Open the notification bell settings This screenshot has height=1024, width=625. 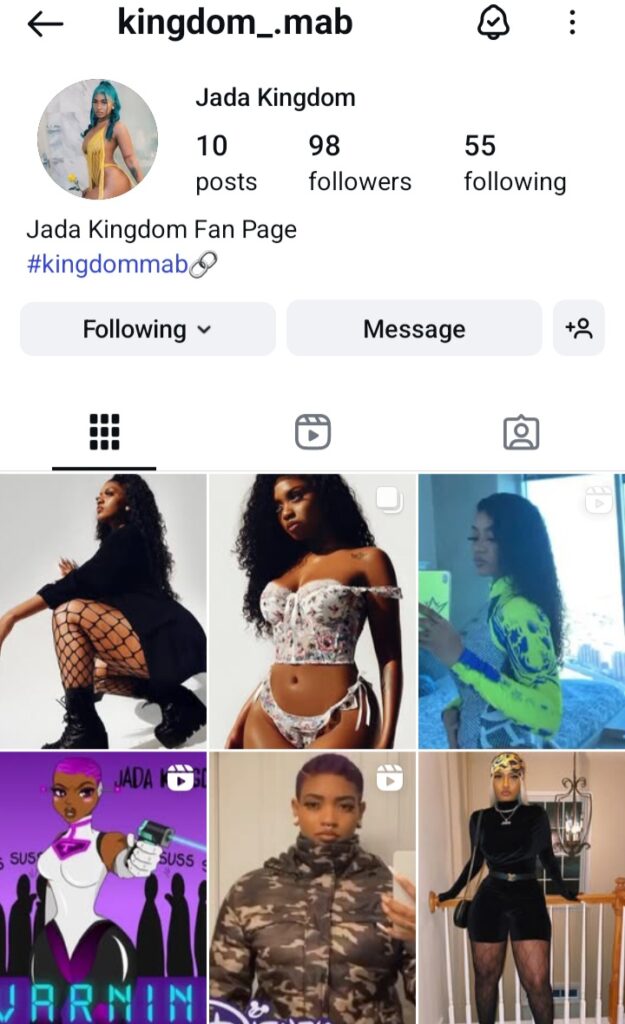(493, 22)
